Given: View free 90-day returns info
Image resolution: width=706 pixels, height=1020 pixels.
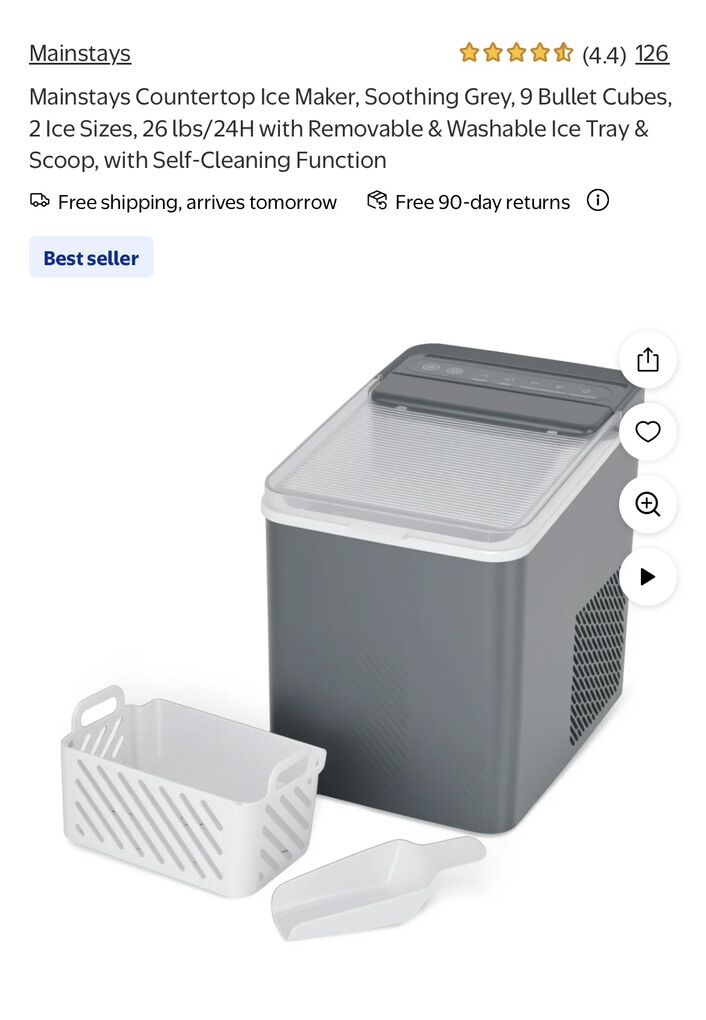Looking at the screenshot, I should [x=597, y=201].
